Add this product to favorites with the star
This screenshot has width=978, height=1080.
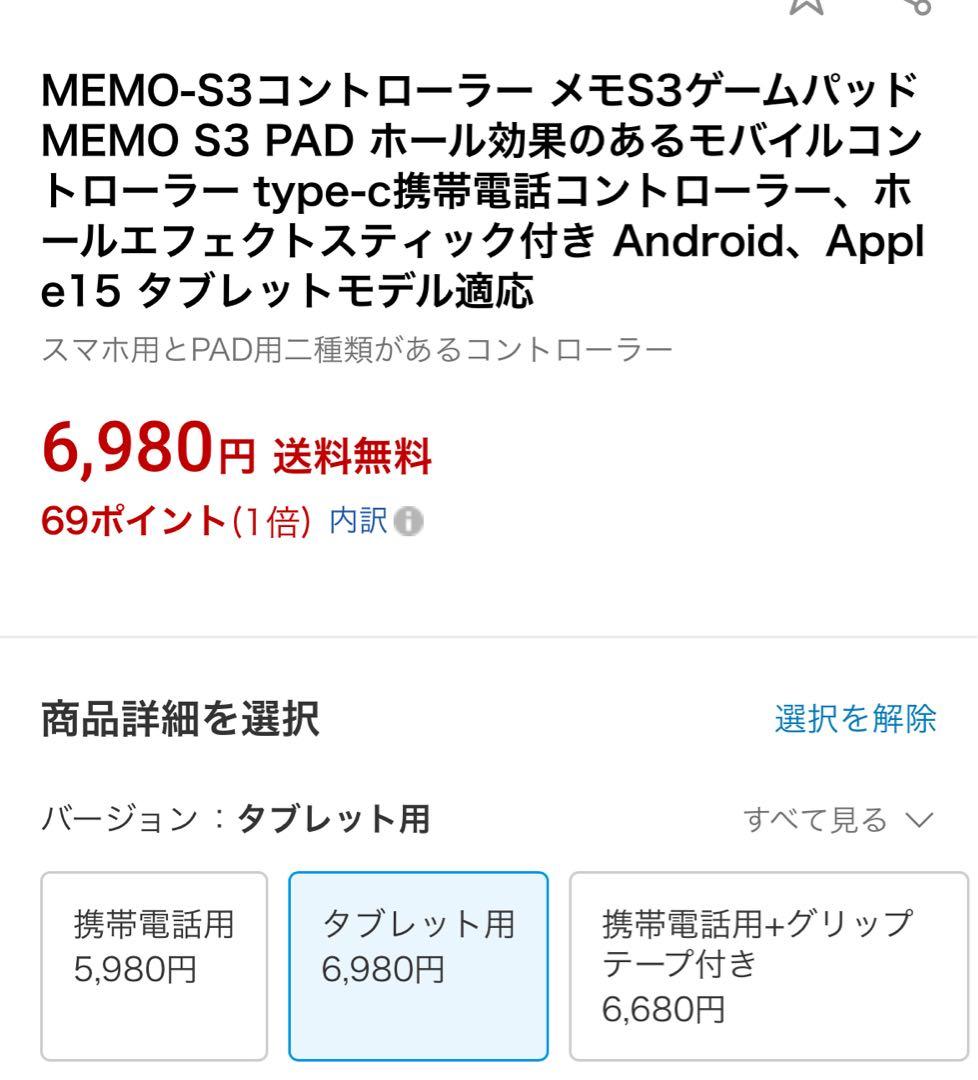coord(807,6)
